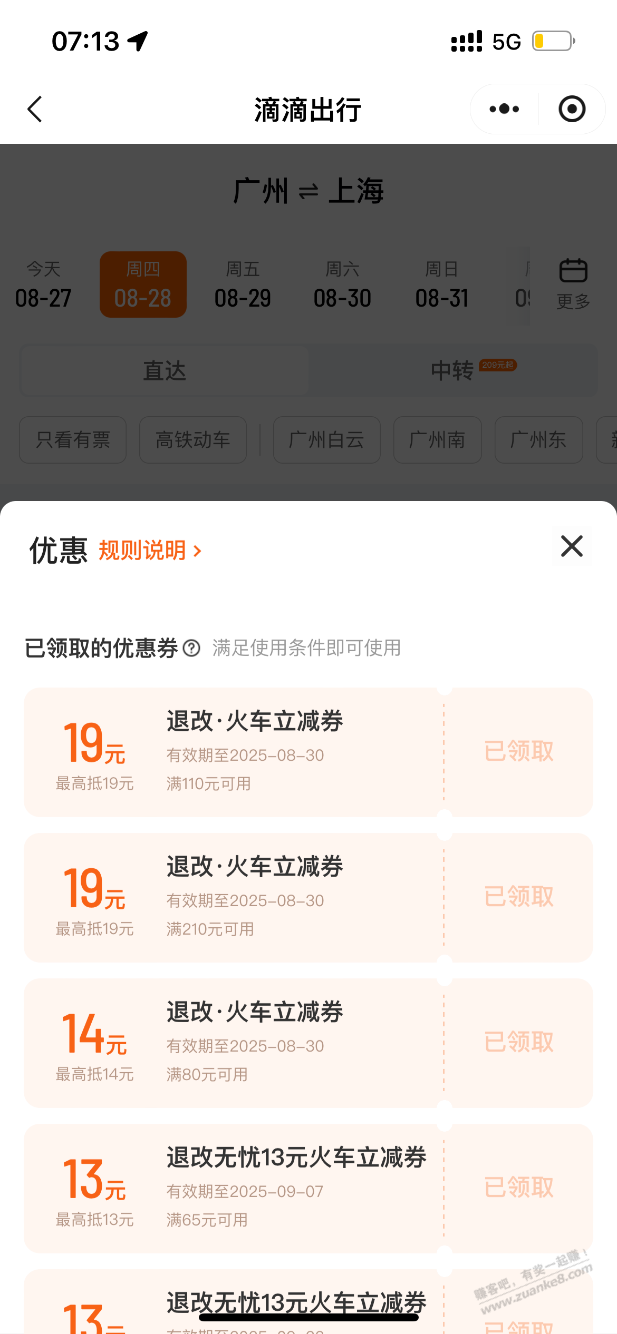Close the 优惠 coupon sheet
This screenshot has height=1334, width=617.
[x=571, y=546]
